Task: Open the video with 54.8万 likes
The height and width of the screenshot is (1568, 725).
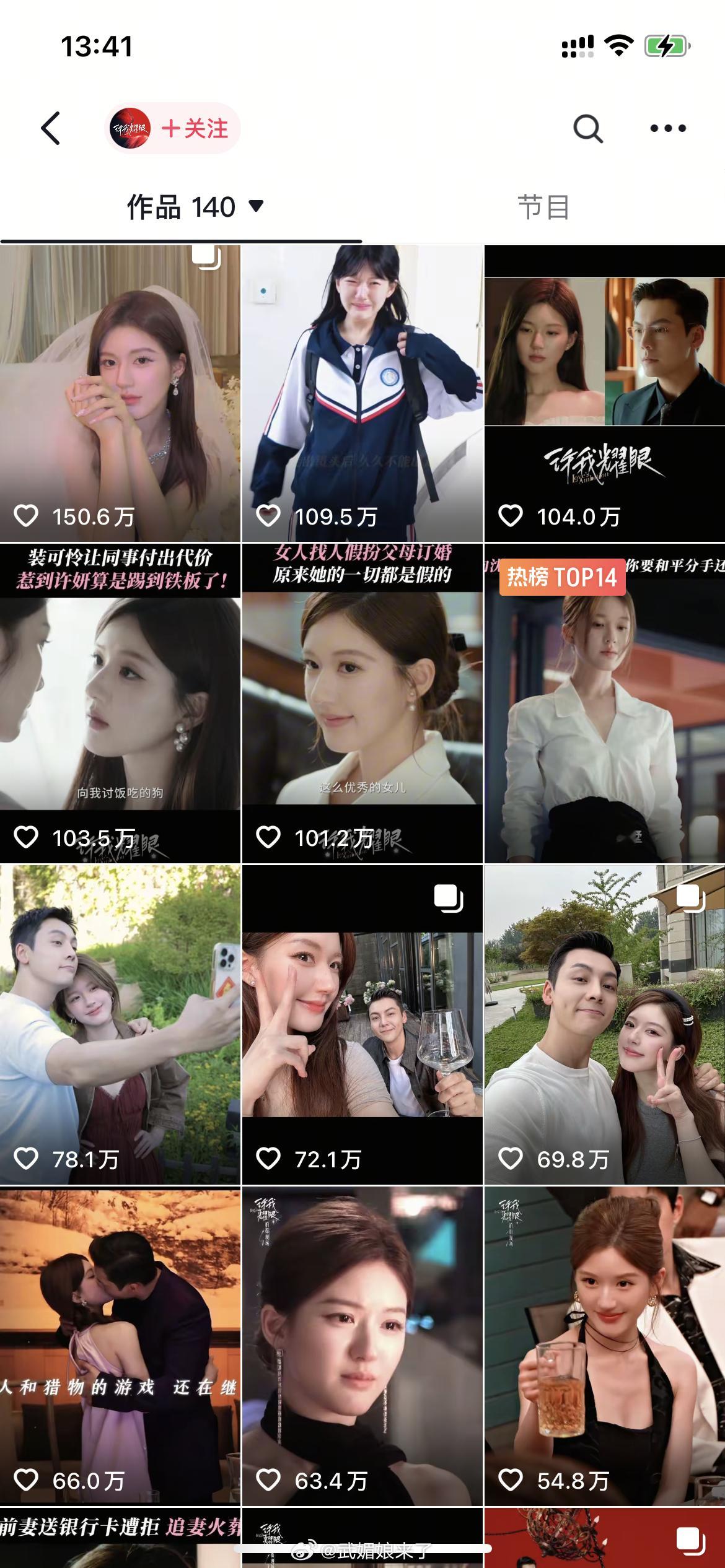Action: 604,1347
